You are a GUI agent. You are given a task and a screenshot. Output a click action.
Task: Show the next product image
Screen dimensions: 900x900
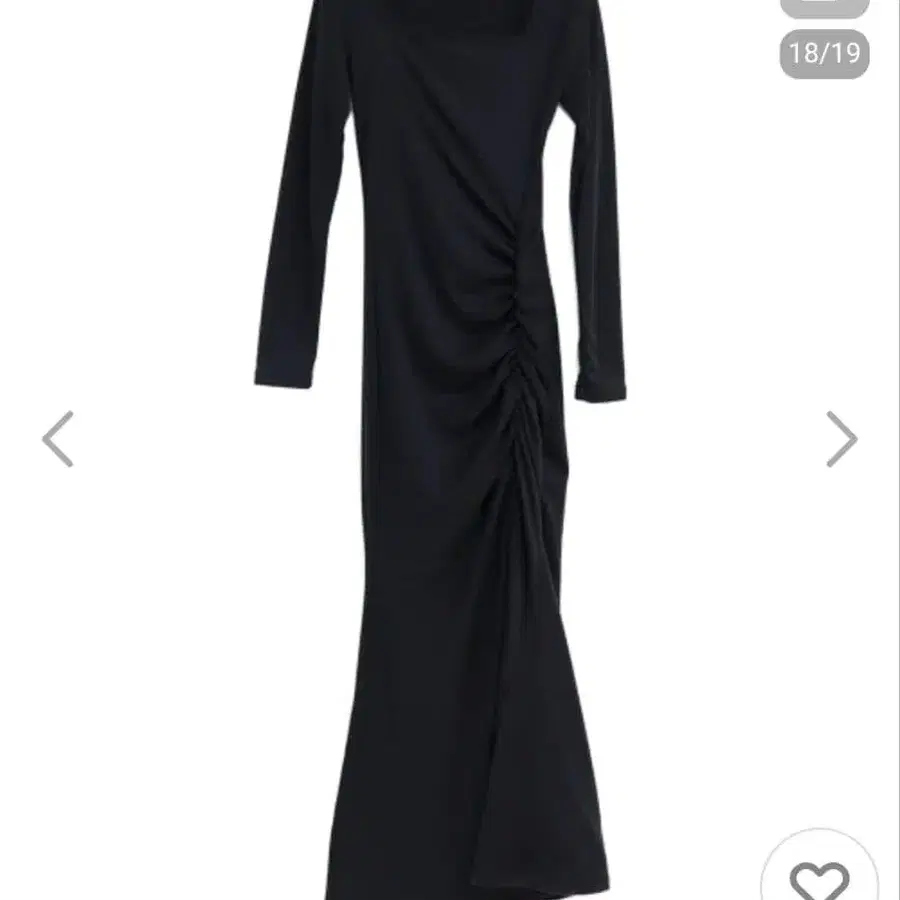(x=841, y=439)
